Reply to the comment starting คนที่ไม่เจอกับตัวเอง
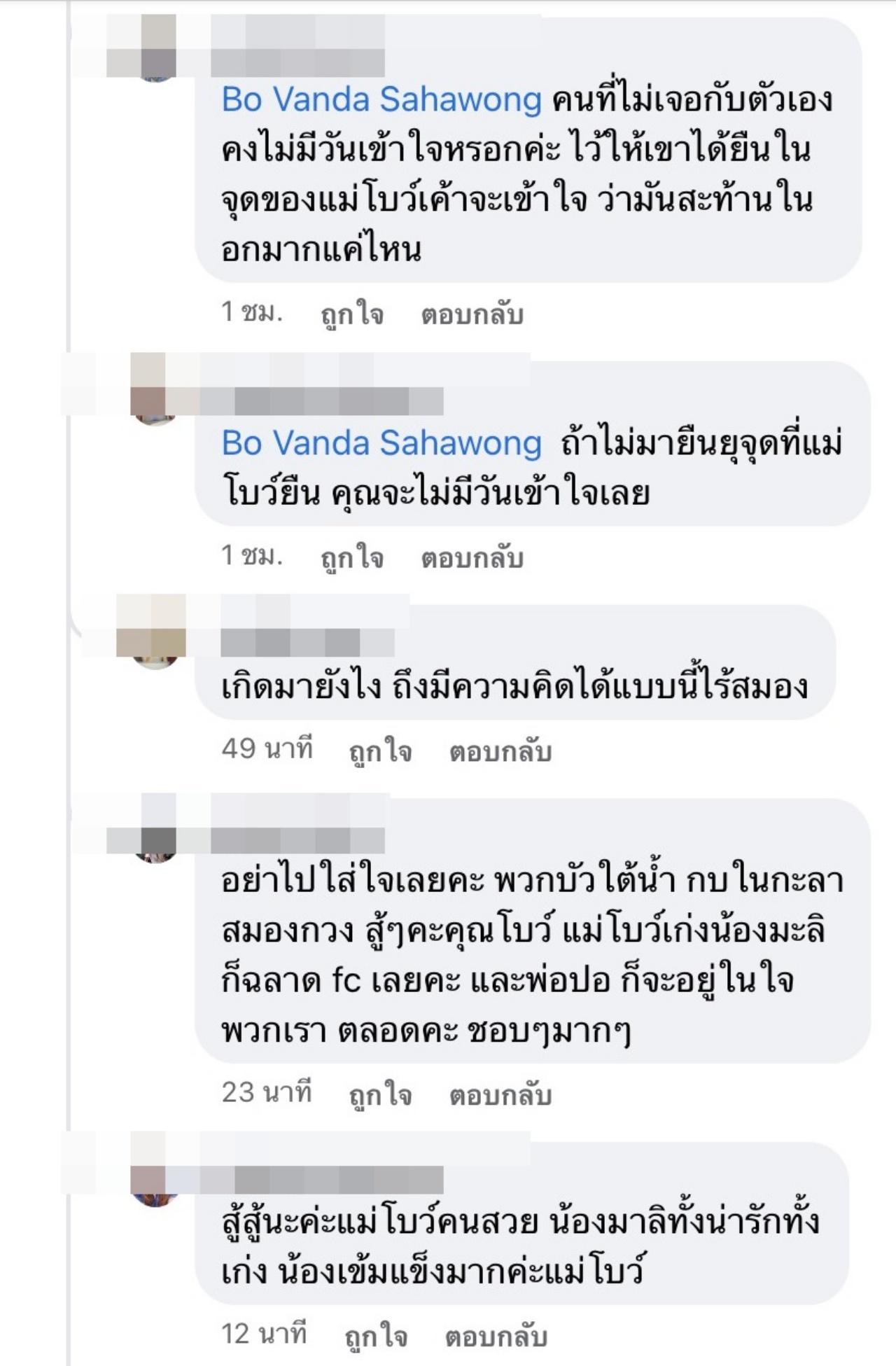The width and height of the screenshot is (896, 1366). pos(472,314)
